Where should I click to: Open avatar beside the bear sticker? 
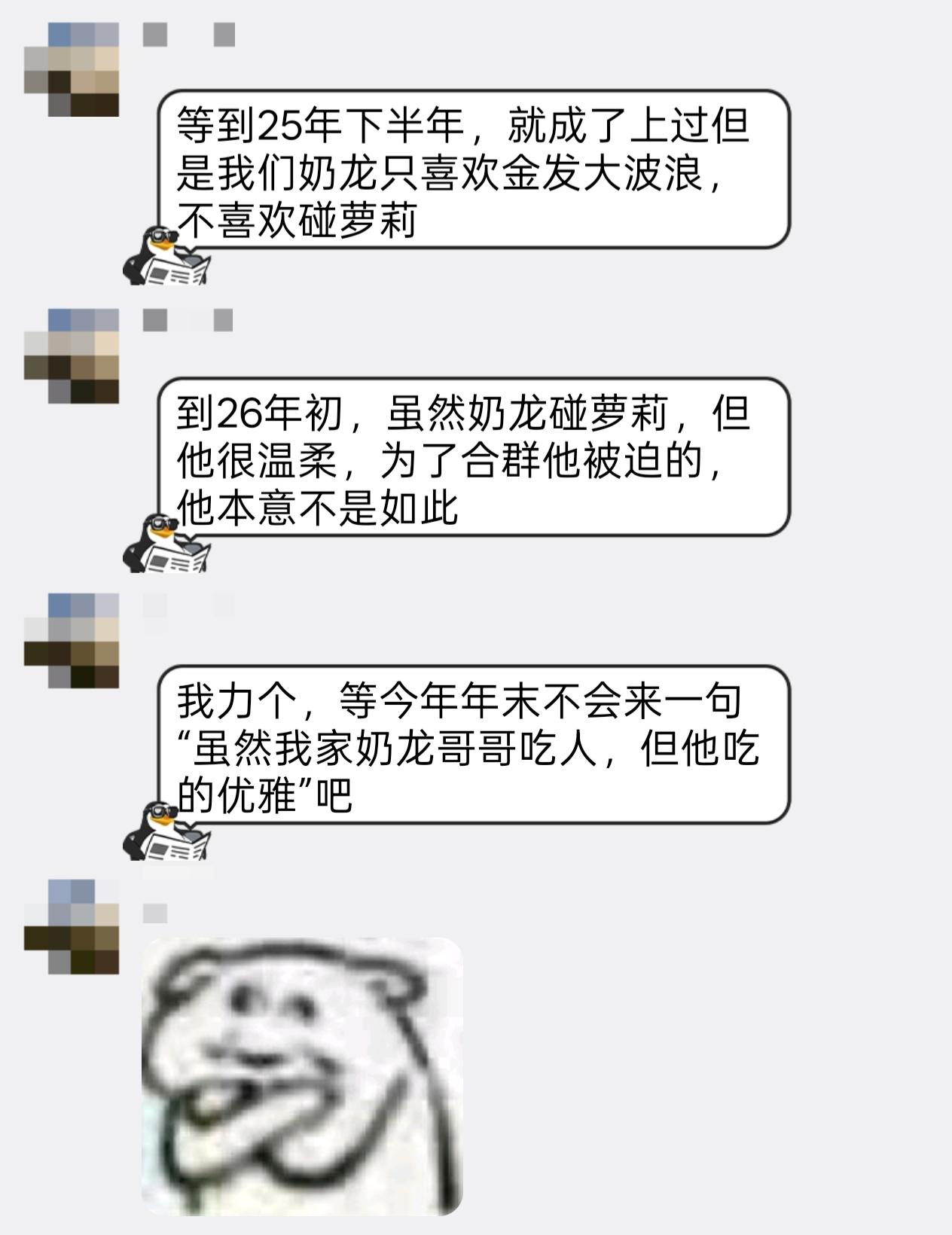click(x=72, y=926)
